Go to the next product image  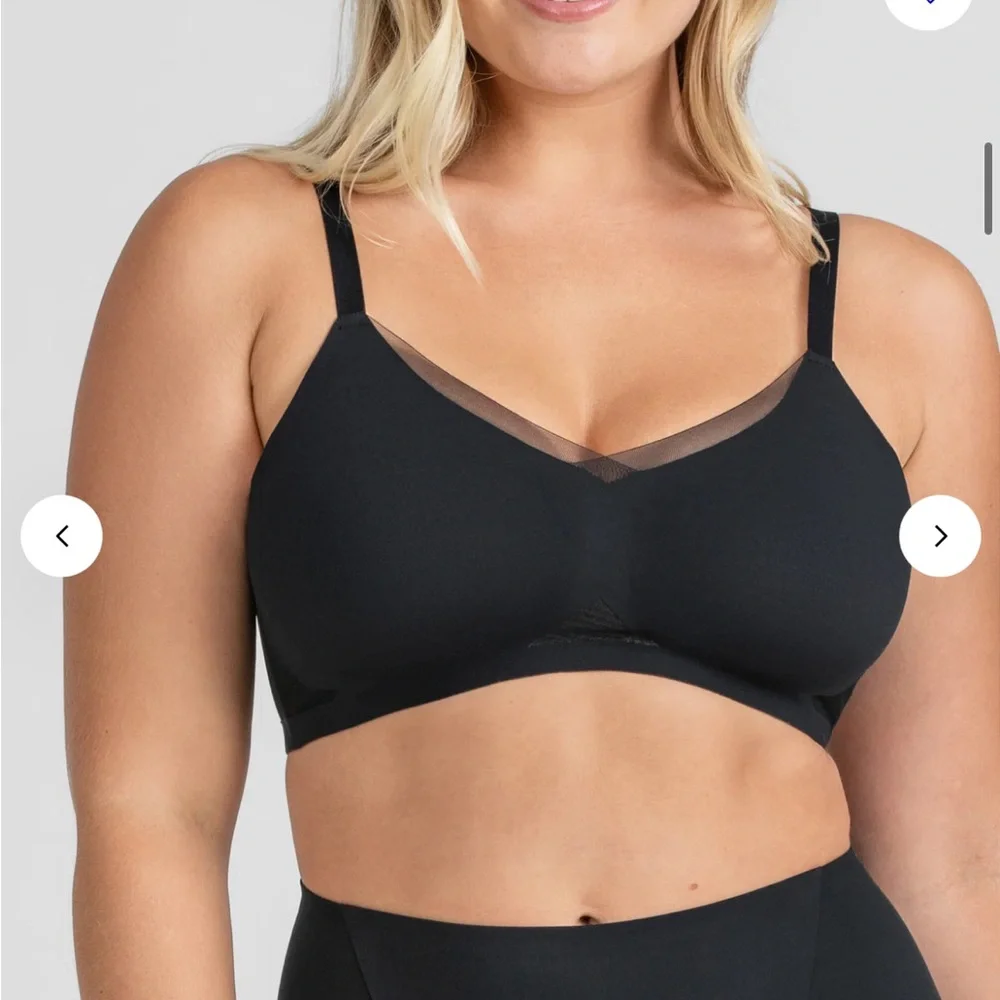[x=939, y=536]
